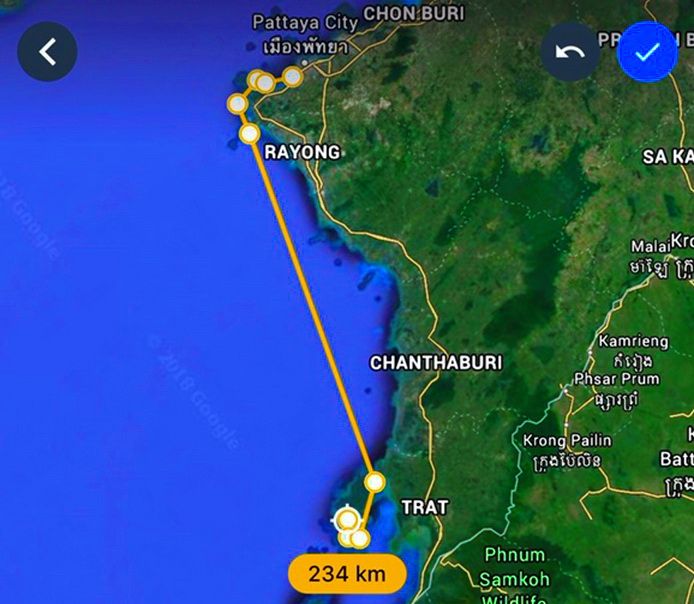Confirm the measurement with the checkmark
This screenshot has width=694, height=604.
[x=647, y=51]
